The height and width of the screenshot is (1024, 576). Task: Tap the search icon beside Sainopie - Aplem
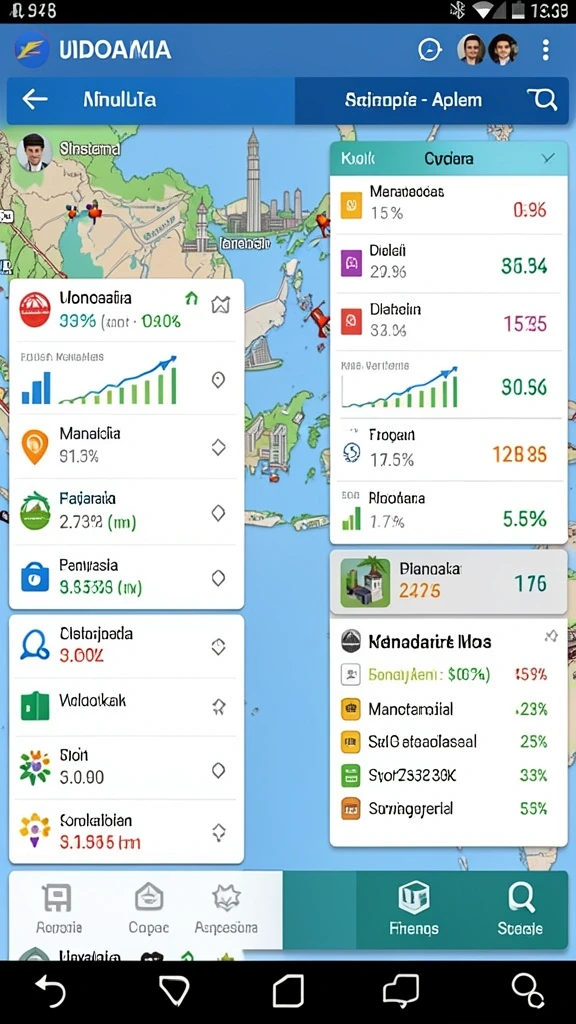542,99
